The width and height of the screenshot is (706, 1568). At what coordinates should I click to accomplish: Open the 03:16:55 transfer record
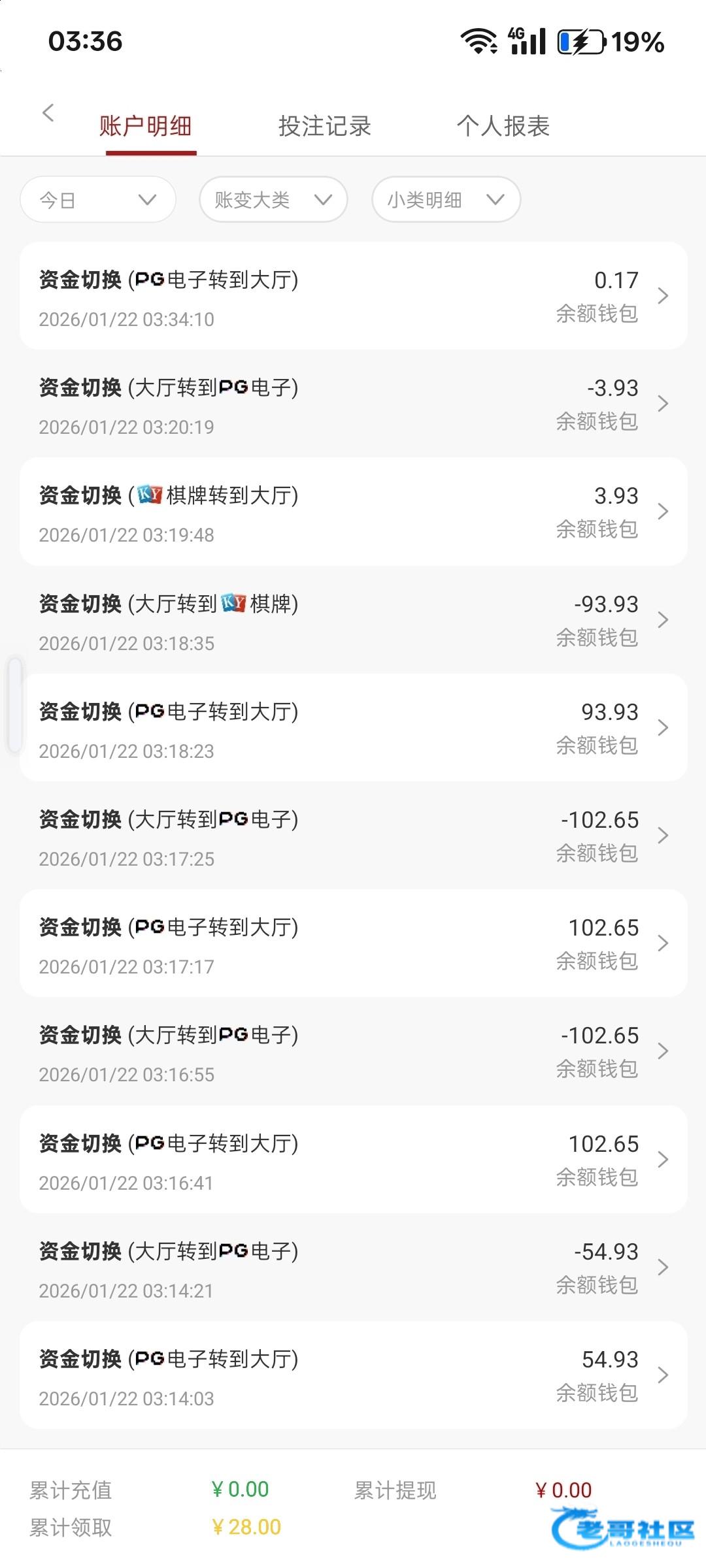pyautogui.click(x=353, y=1052)
